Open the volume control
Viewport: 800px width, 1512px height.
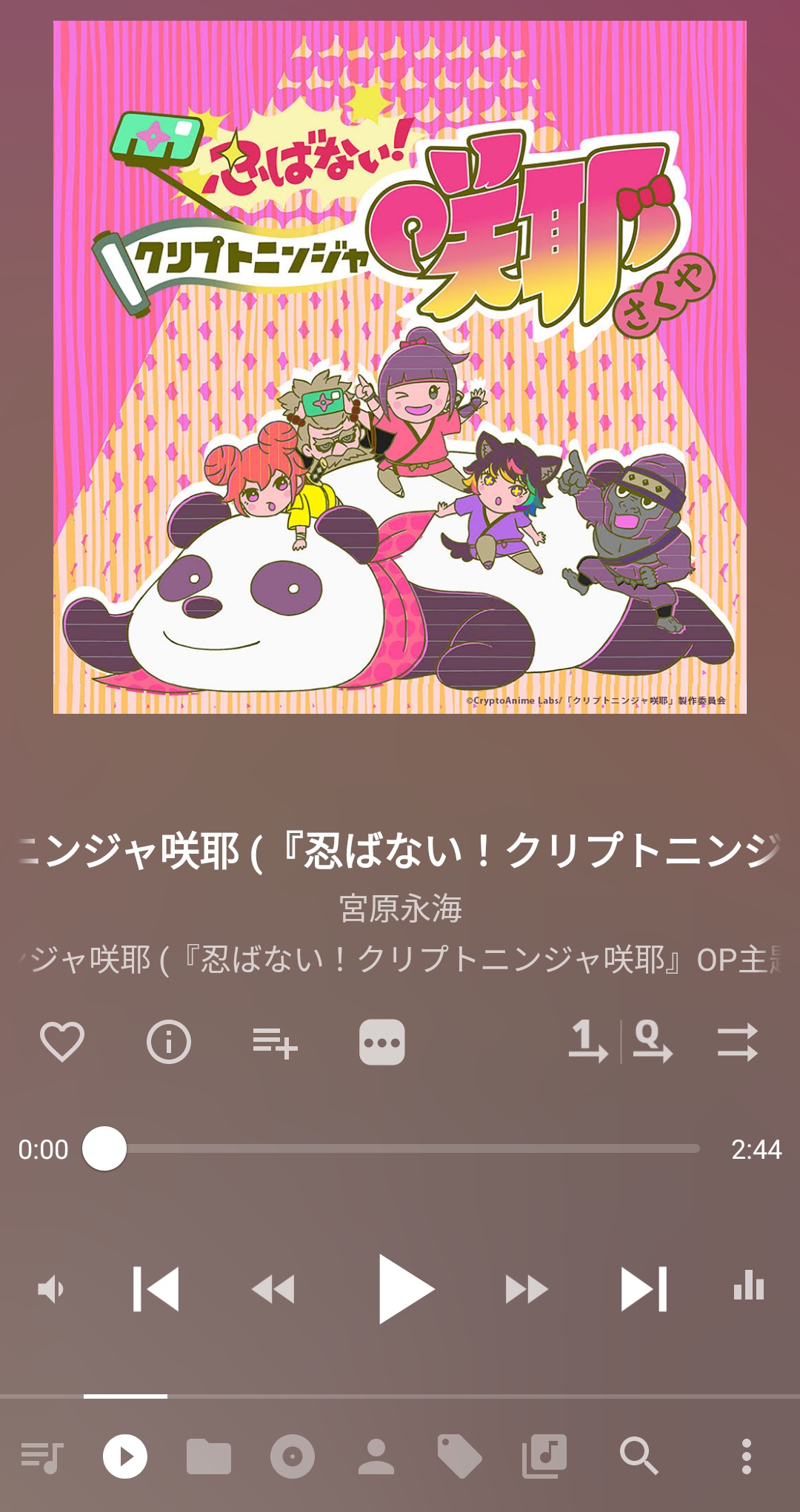coord(51,1289)
